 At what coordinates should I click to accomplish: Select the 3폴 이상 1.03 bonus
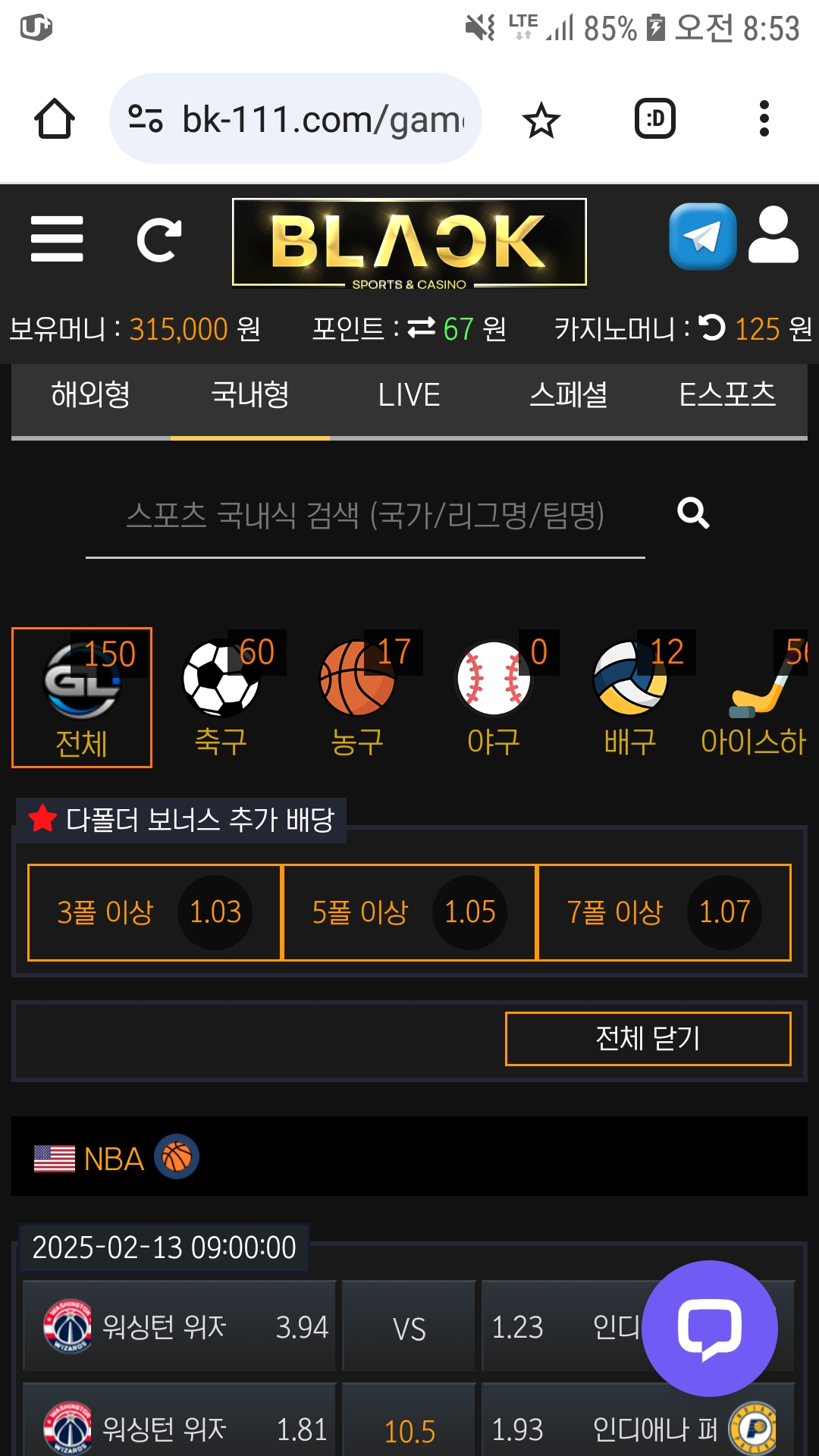pyautogui.click(x=155, y=912)
